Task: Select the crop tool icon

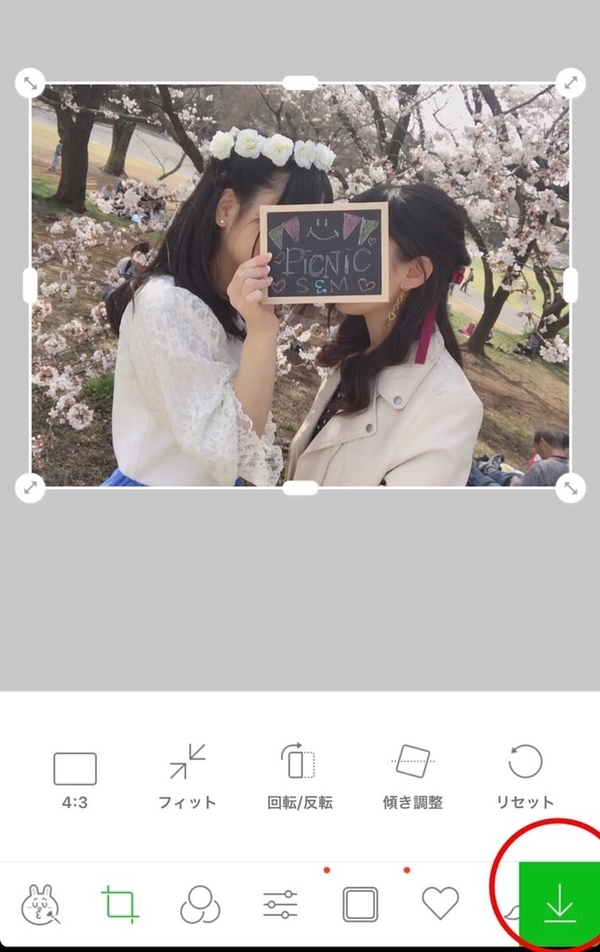Action: pyautogui.click(x=120, y=904)
